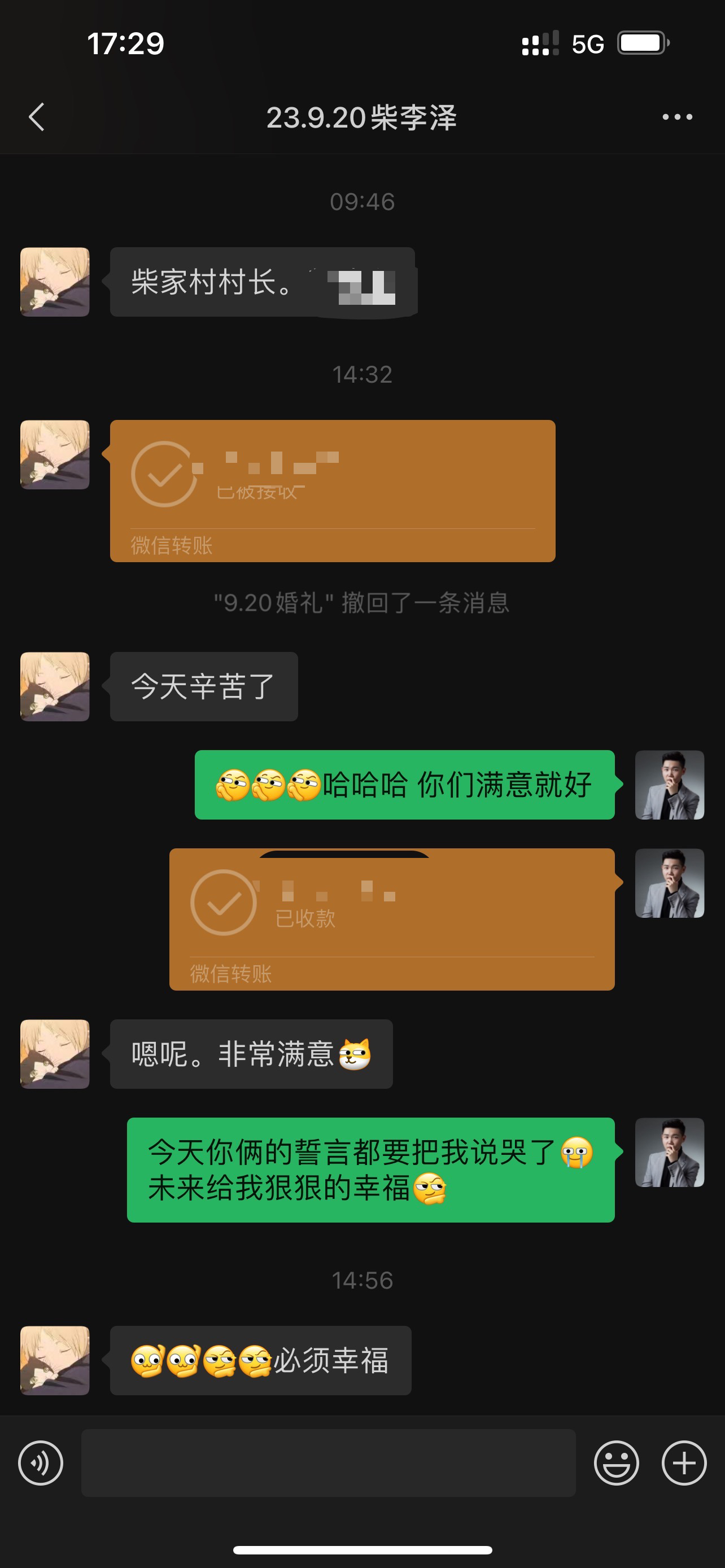Screen dimensions: 725x1568
Task: Go back to the chat list
Action: [x=37, y=117]
